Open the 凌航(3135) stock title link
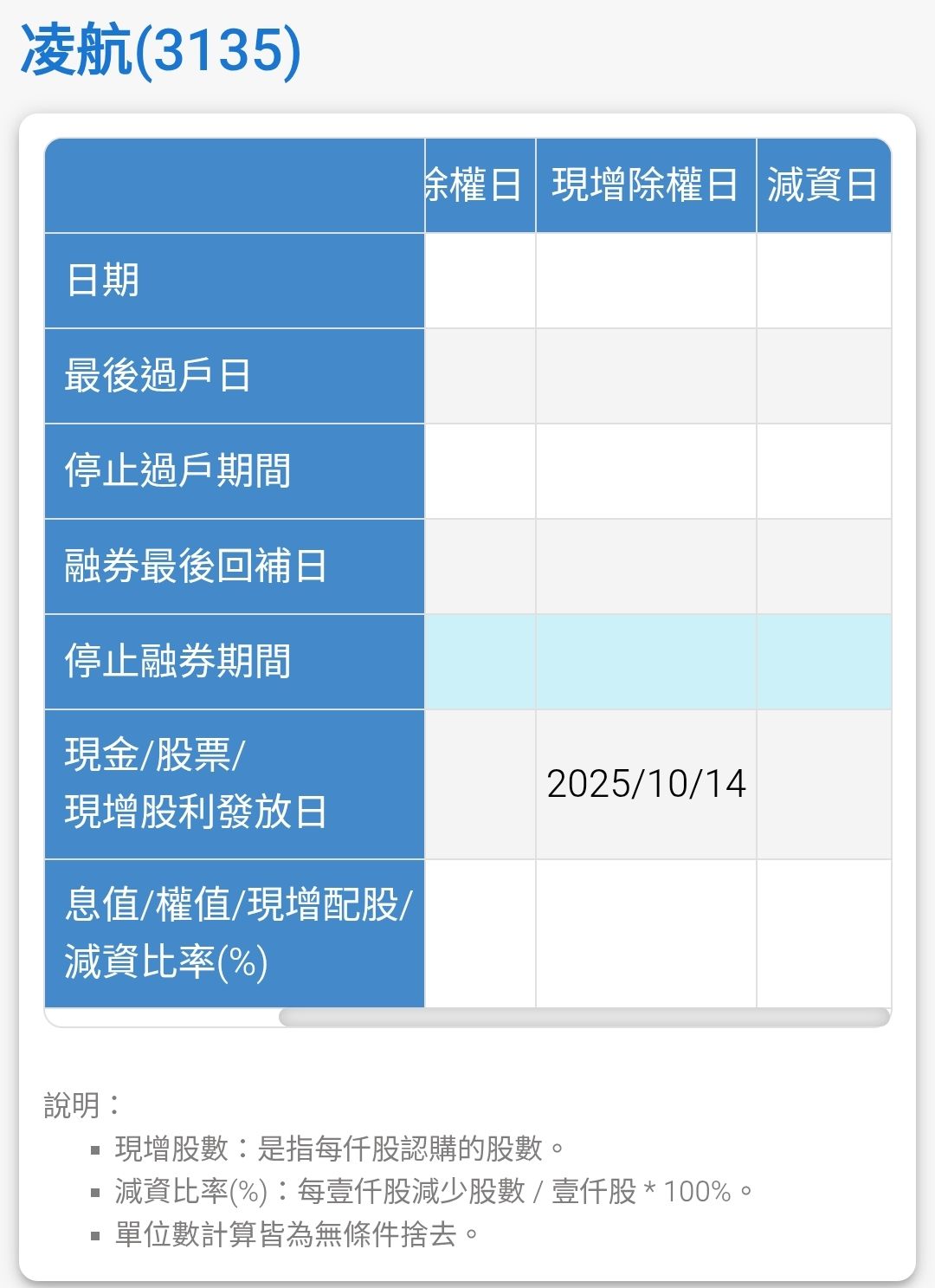The image size is (935, 1288). click(x=161, y=50)
